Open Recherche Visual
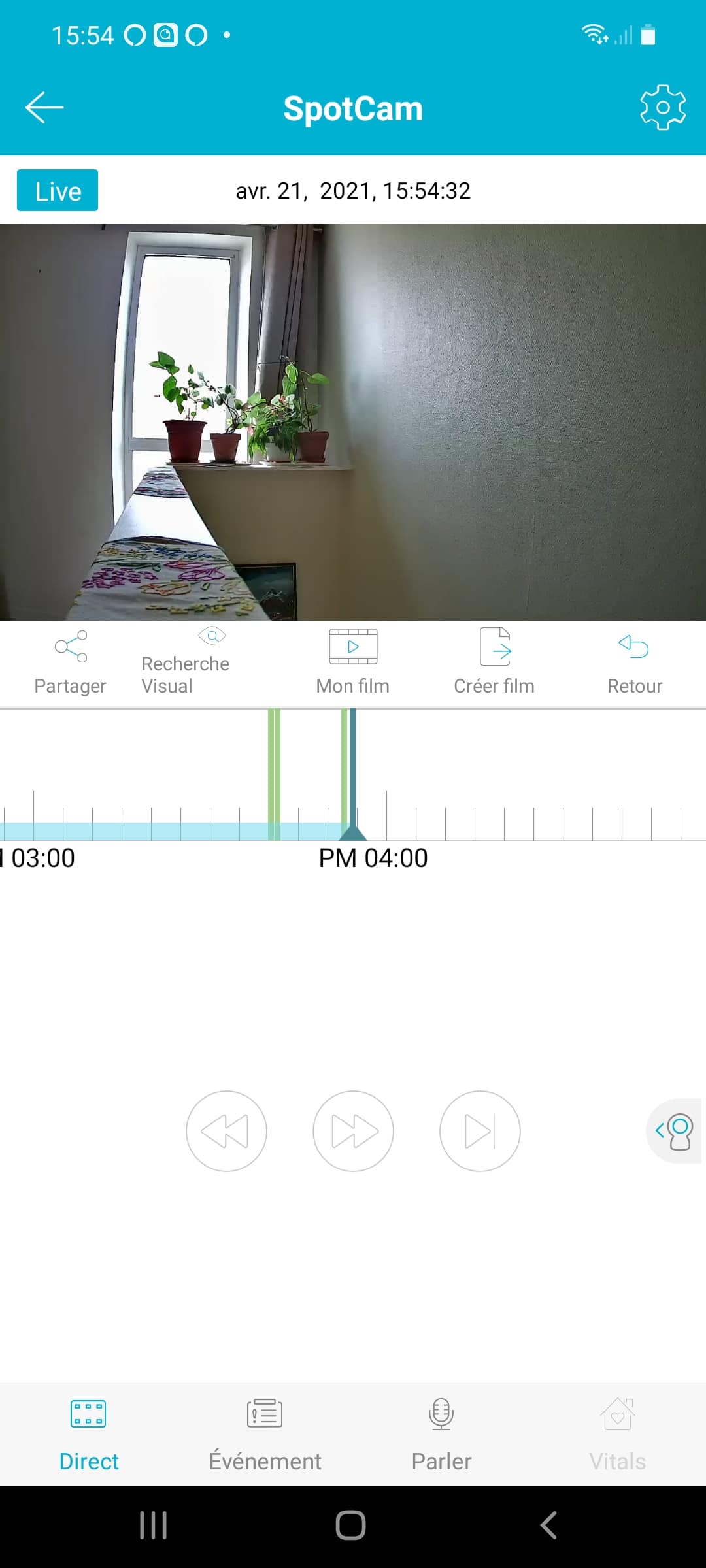The height and width of the screenshot is (1568, 706). pos(186,662)
